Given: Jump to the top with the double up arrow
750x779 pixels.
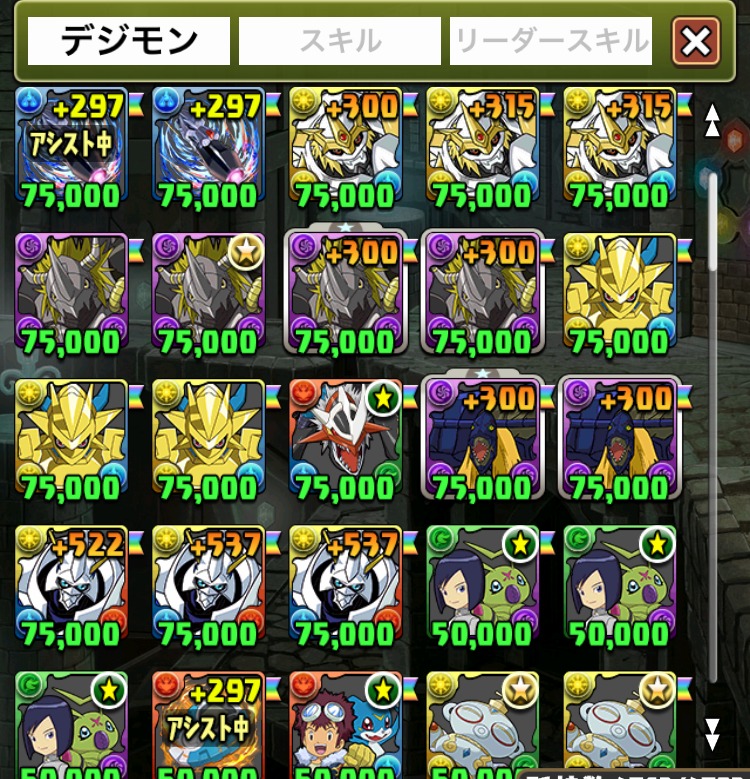Looking at the screenshot, I should click(x=712, y=121).
